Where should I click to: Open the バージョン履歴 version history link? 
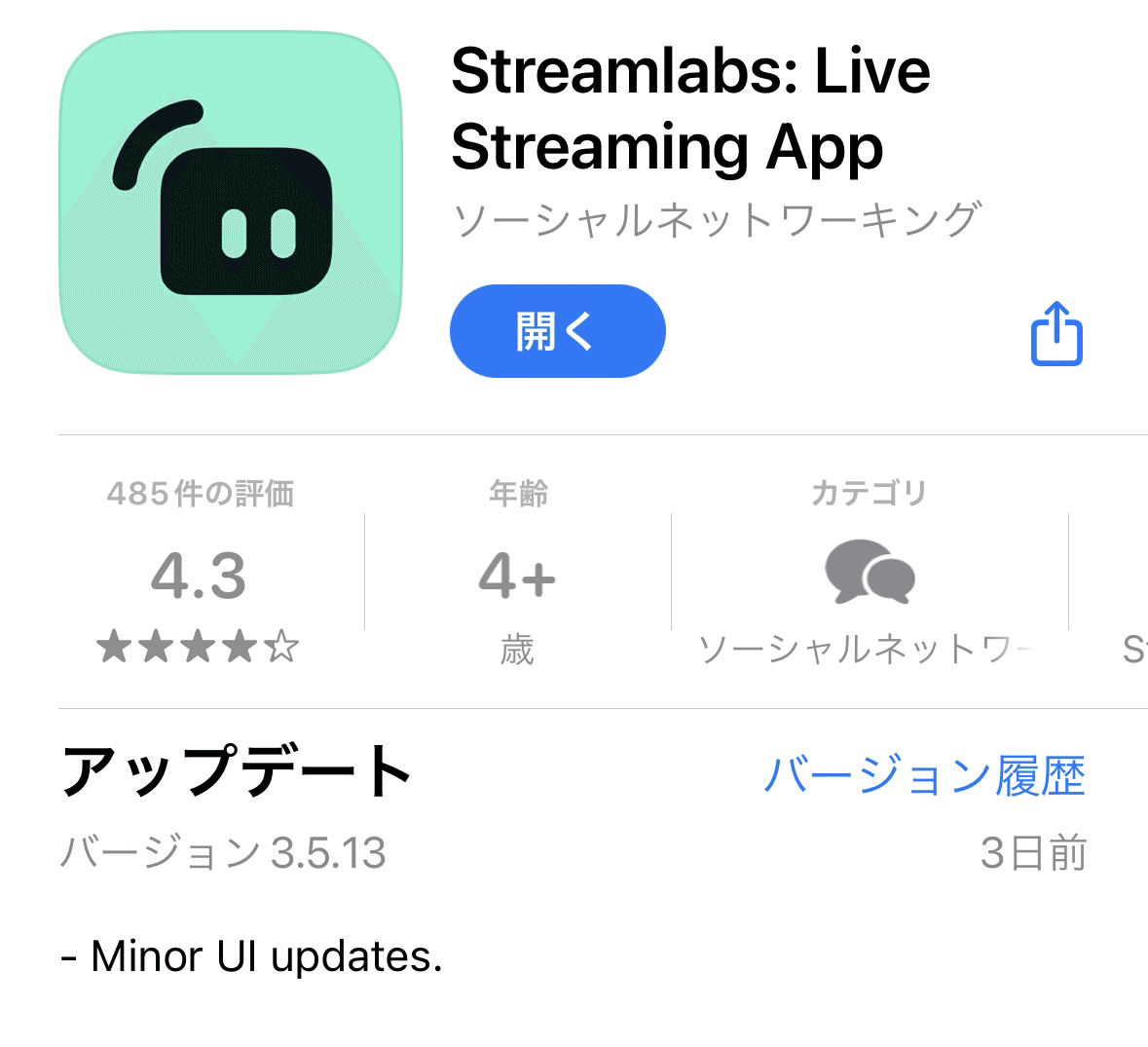coord(924,775)
